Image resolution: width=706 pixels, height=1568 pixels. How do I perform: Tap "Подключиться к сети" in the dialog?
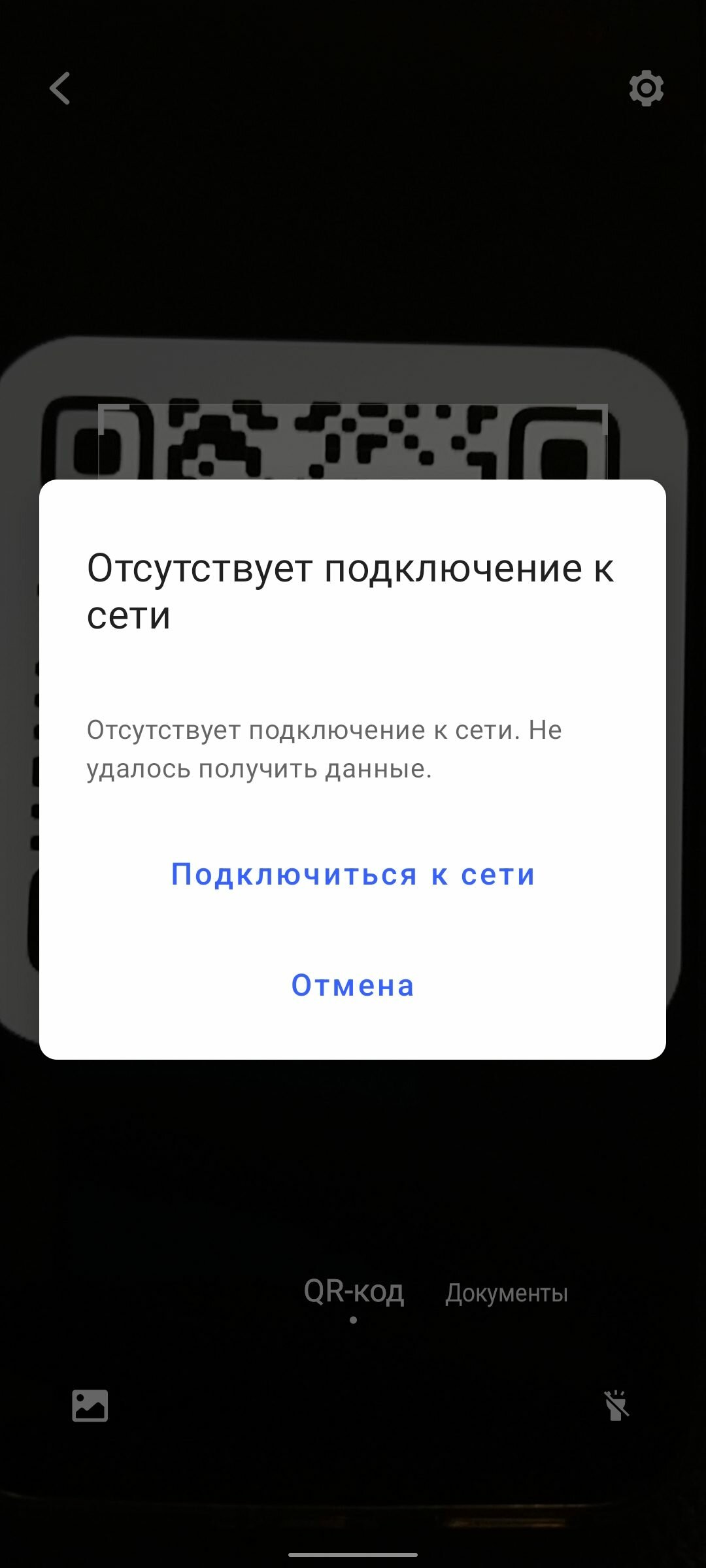point(353,874)
